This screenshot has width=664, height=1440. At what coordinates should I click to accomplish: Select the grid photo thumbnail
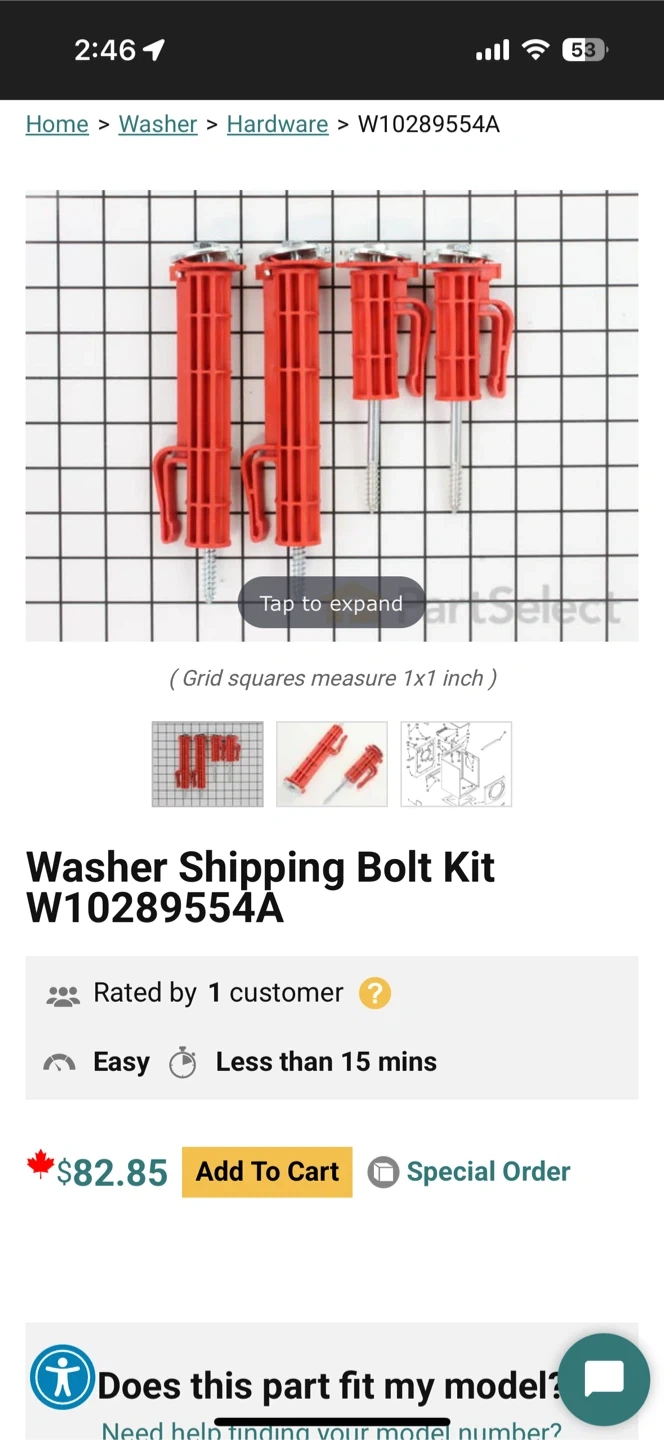coord(208,764)
